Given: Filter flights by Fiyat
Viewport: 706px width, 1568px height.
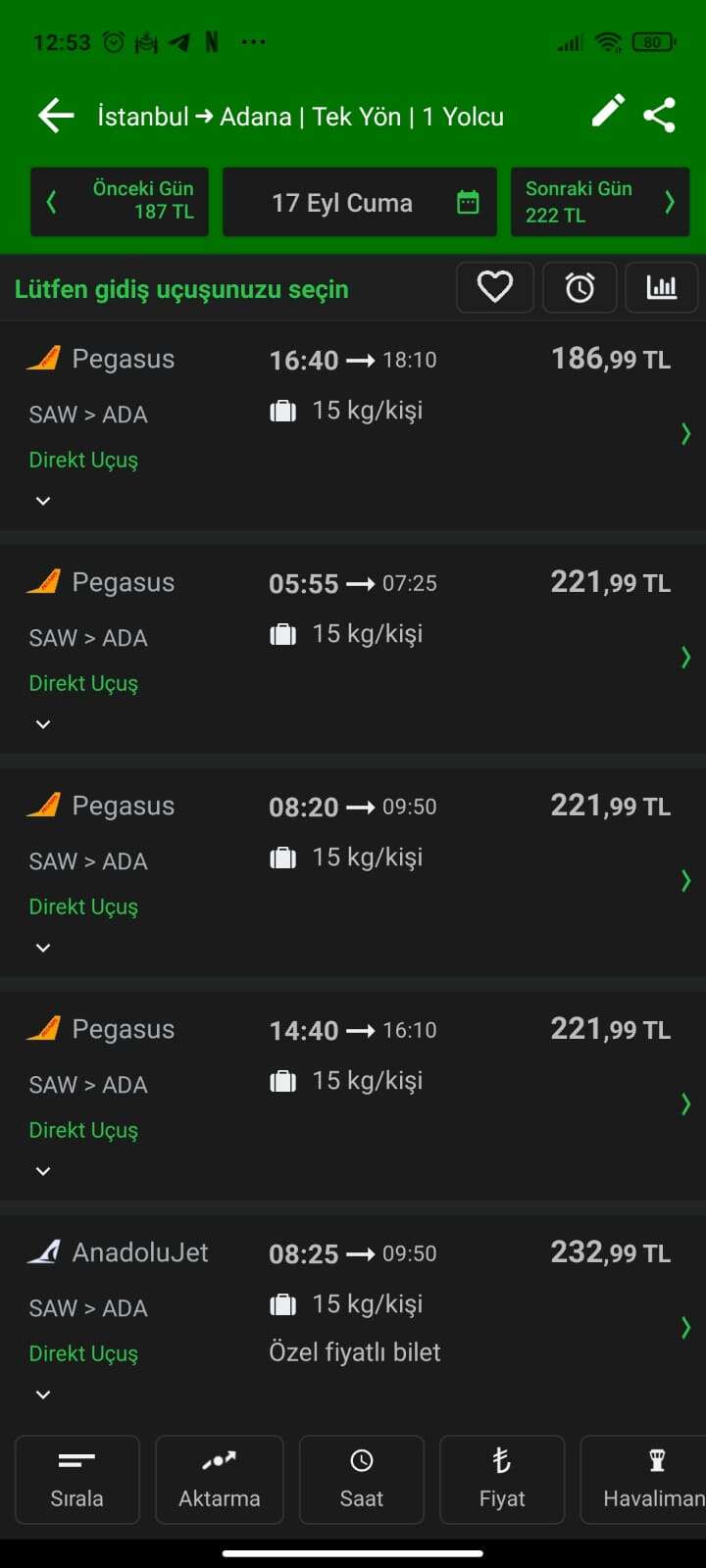Looking at the screenshot, I should coord(502,1480).
